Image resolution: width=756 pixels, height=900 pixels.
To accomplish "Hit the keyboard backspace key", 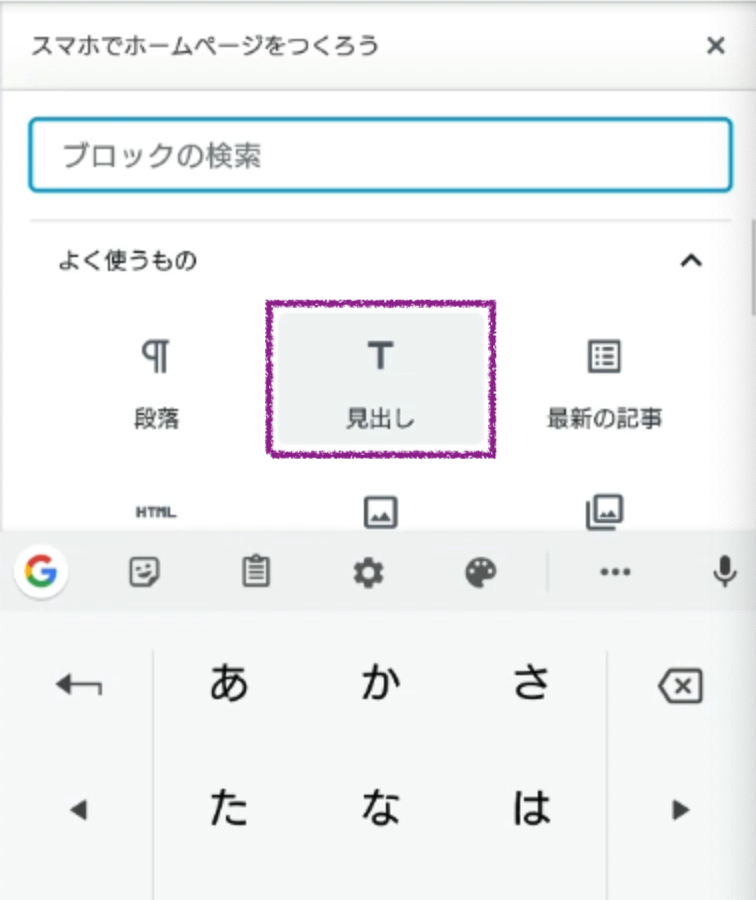I will (680, 686).
